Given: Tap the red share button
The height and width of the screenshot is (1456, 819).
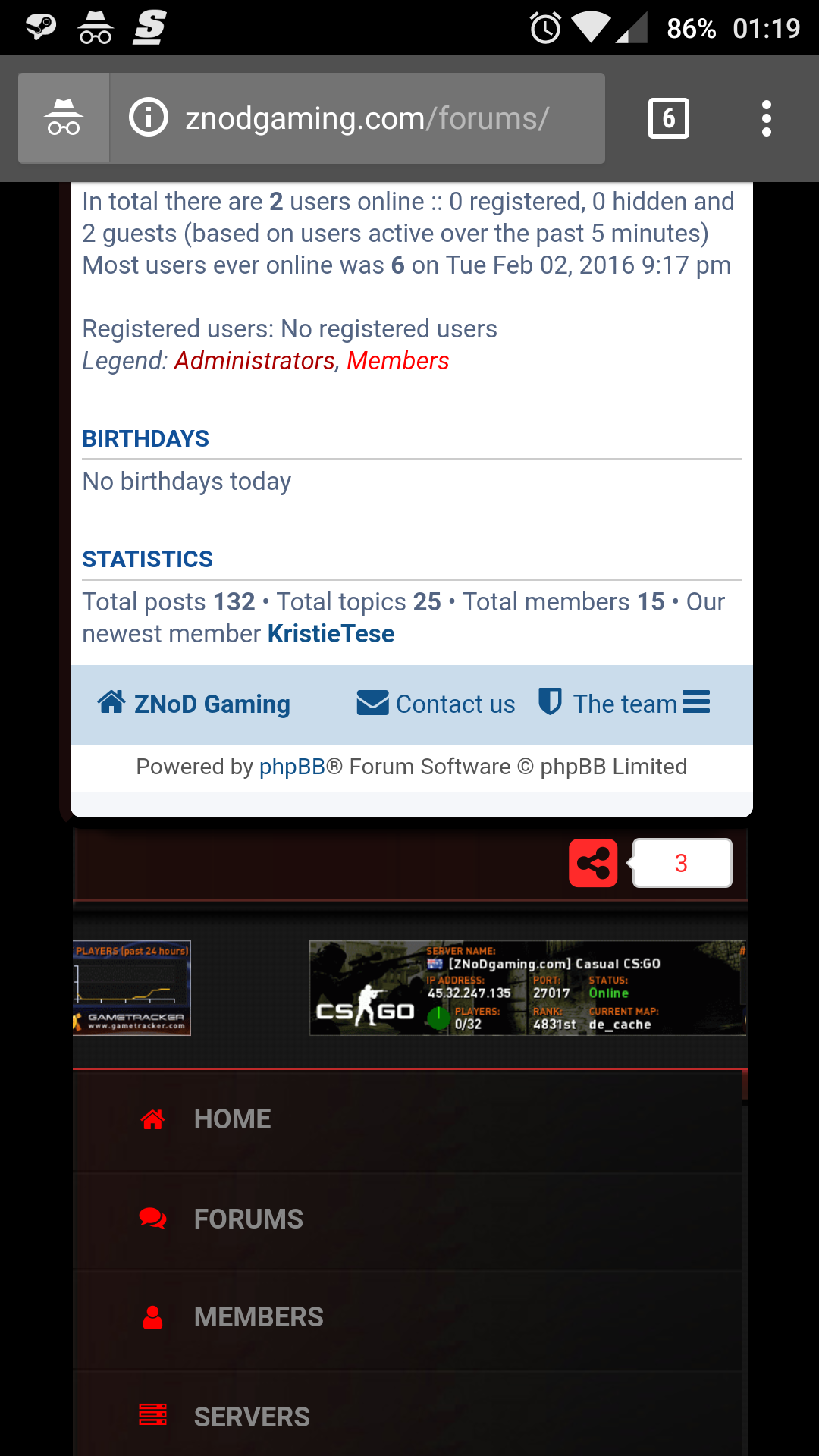Looking at the screenshot, I should tap(593, 863).
